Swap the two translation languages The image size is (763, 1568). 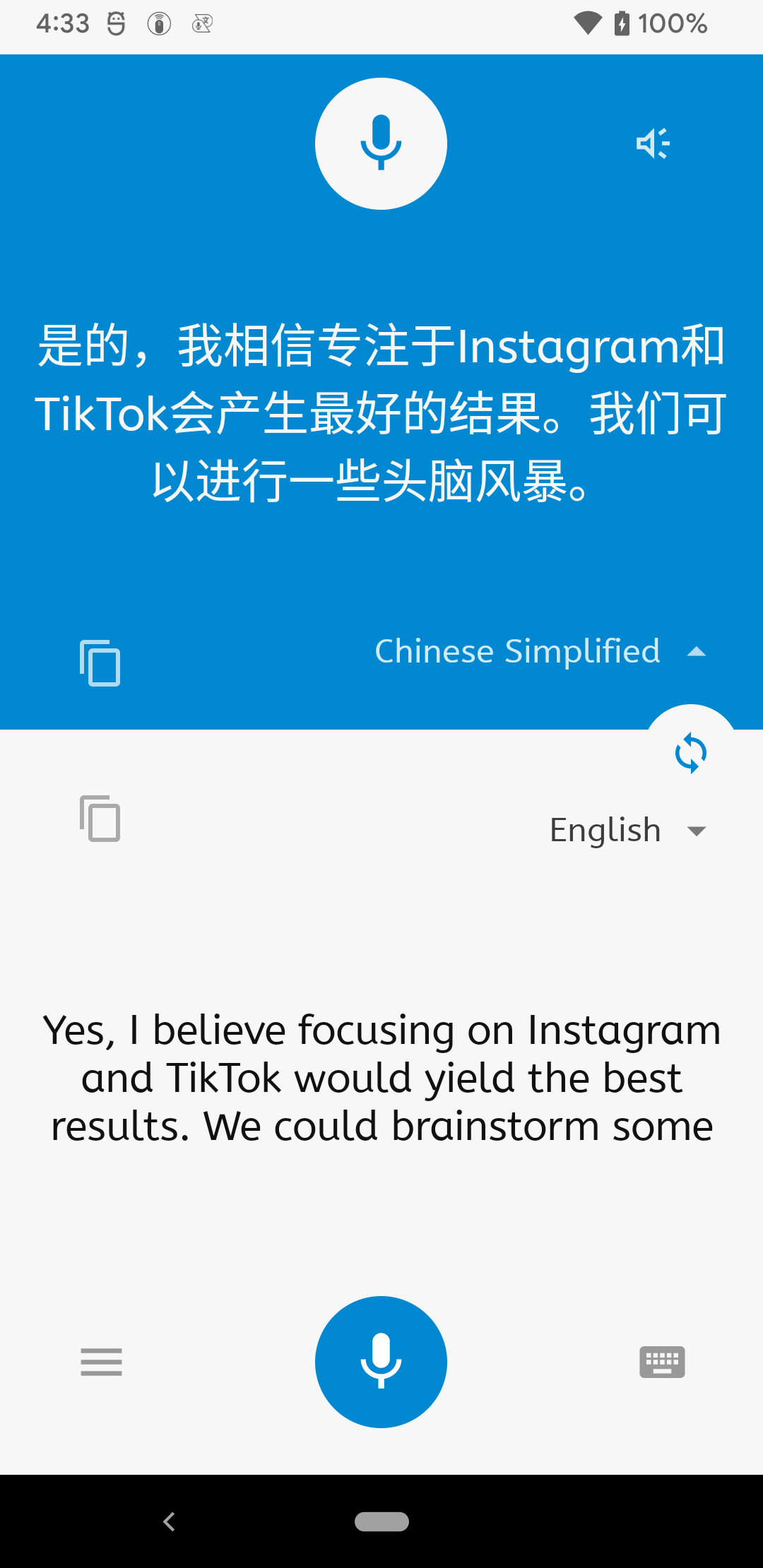pyautogui.click(x=690, y=753)
